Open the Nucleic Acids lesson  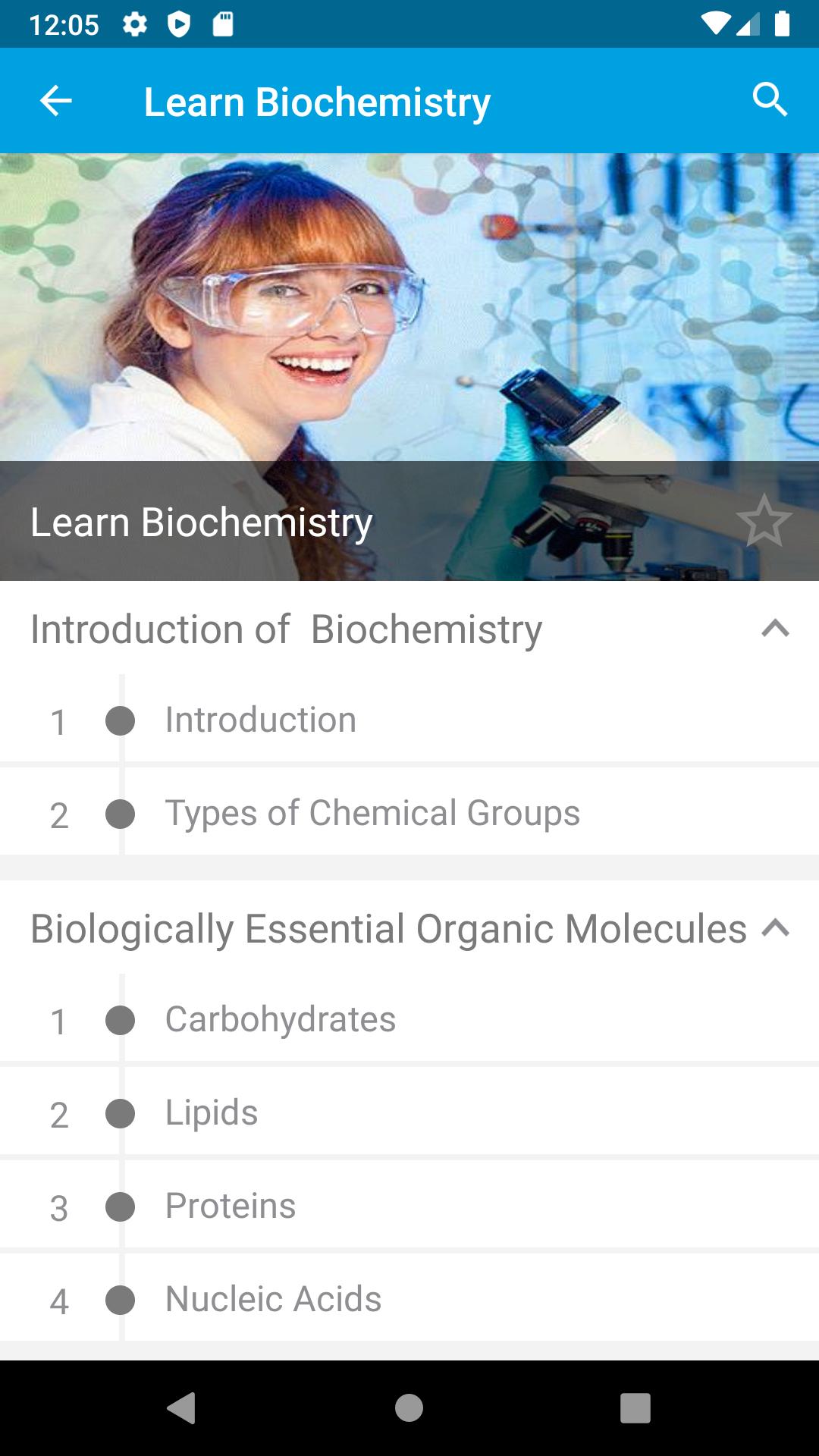(273, 1299)
